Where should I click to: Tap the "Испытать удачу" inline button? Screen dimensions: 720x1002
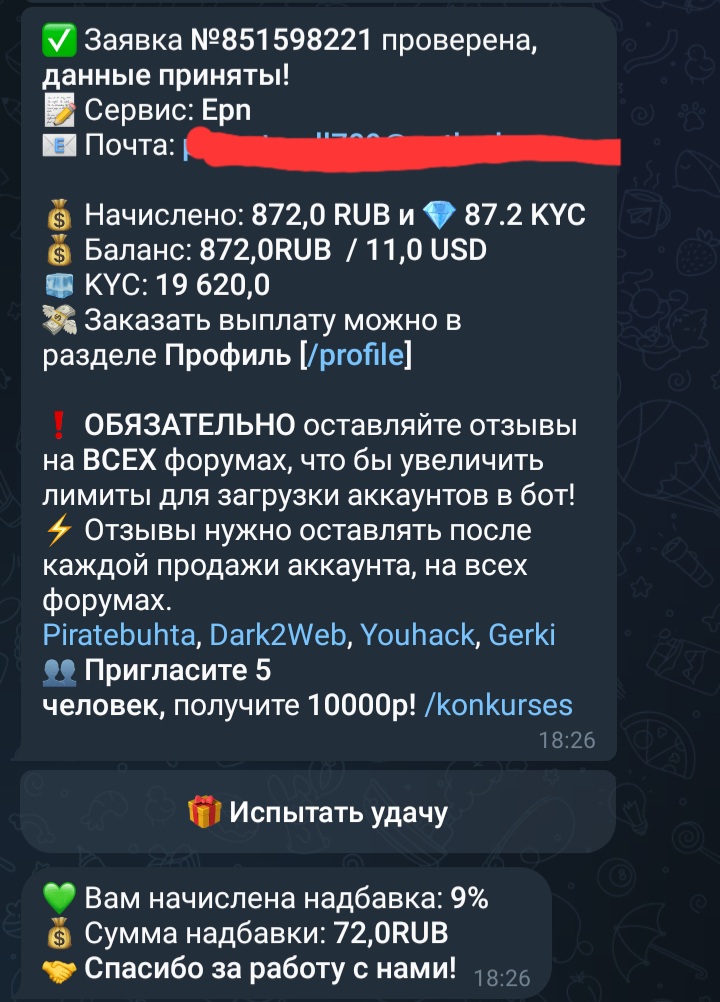coord(317,812)
